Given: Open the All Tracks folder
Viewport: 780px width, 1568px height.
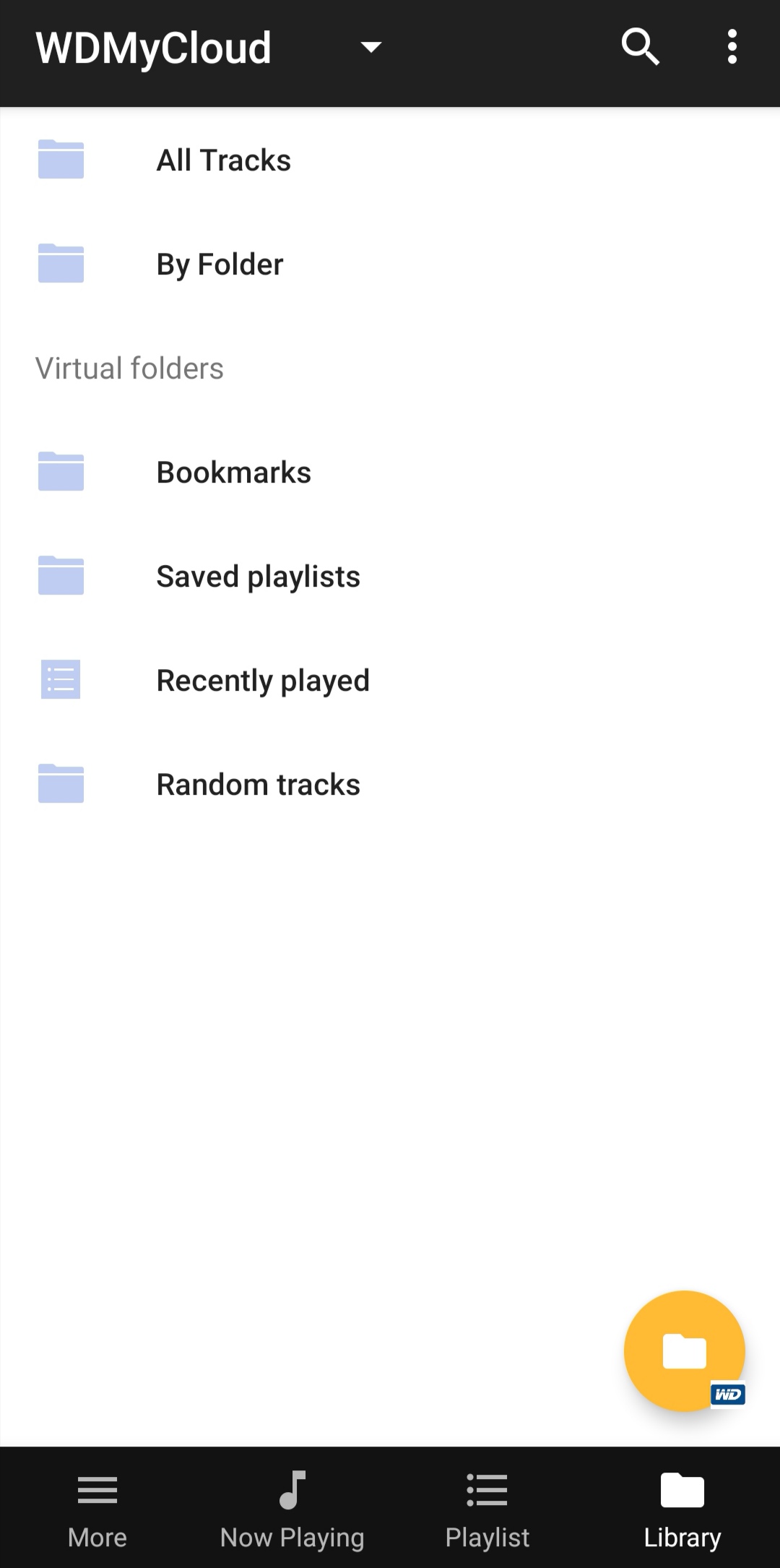Looking at the screenshot, I should coord(223,160).
